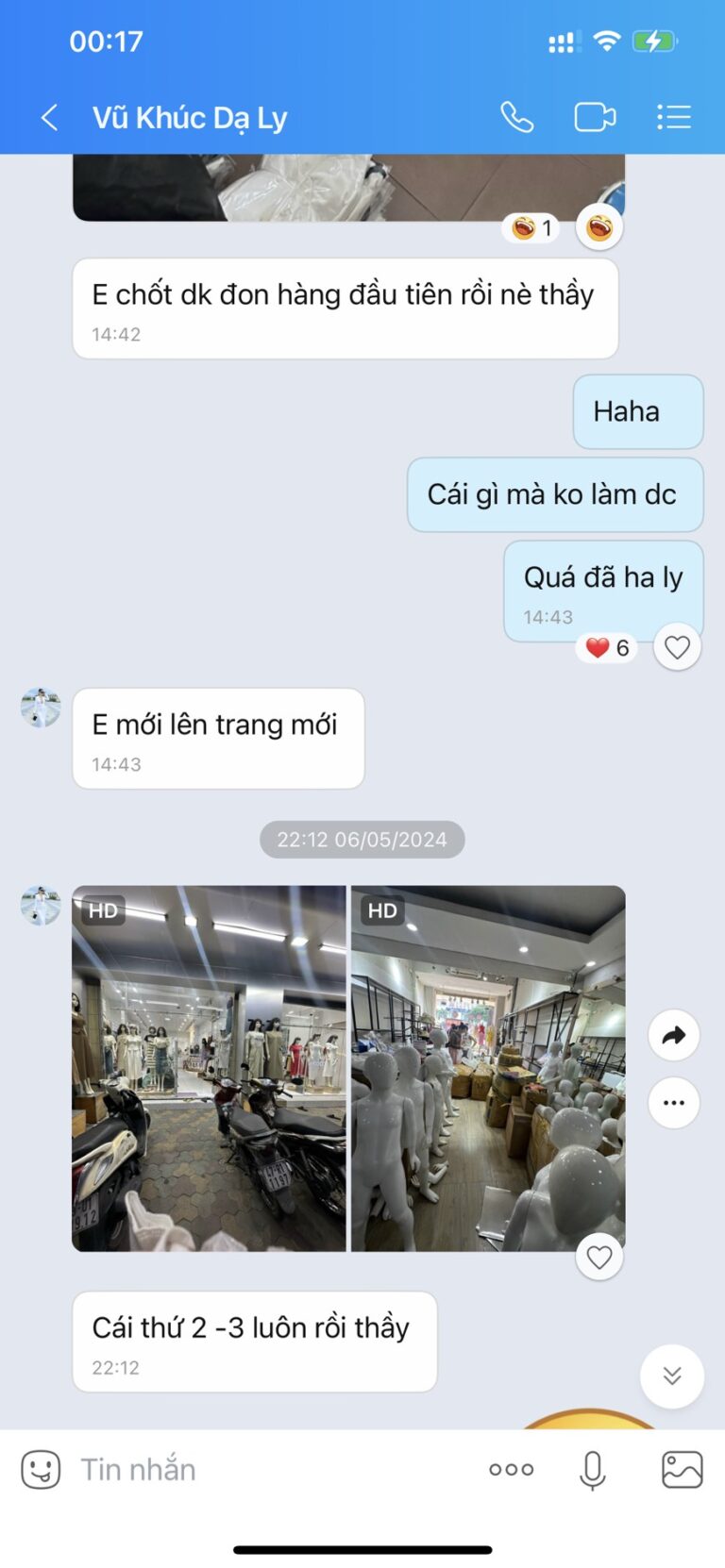Screen dimensions: 725x1568
Task: Jump to the latest messages
Action: [671, 1376]
